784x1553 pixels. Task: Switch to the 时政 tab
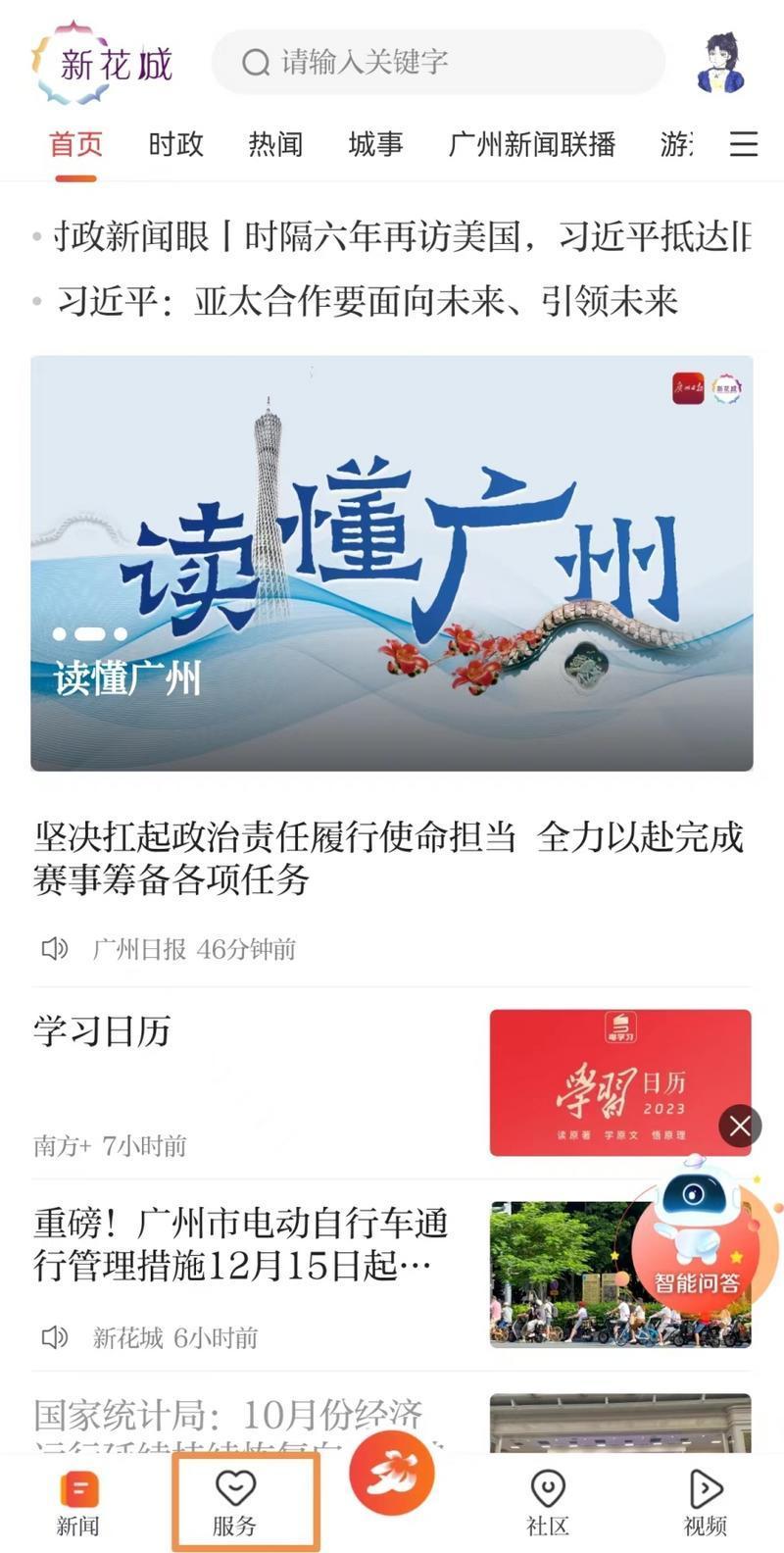tap(175, 145)
